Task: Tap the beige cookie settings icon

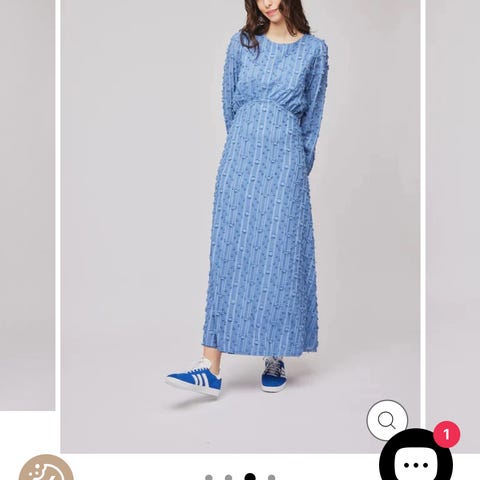Action: (x=46, y=468)
